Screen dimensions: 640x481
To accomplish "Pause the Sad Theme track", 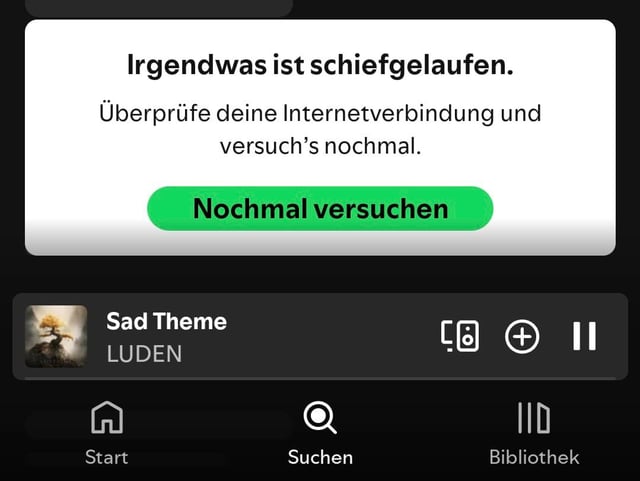I will coord(585,337).
